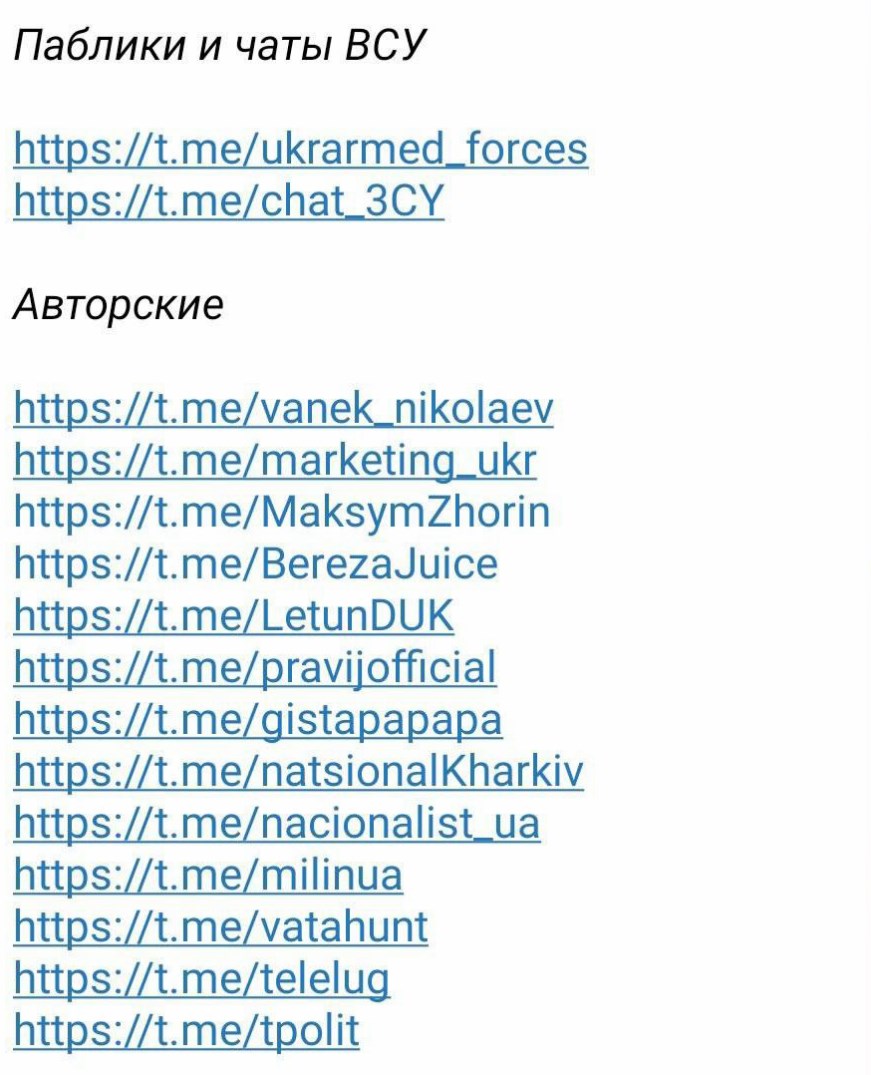Open the ukrarmed_forces Telegram link
The image size is (871, 1075).
point(300,151)
